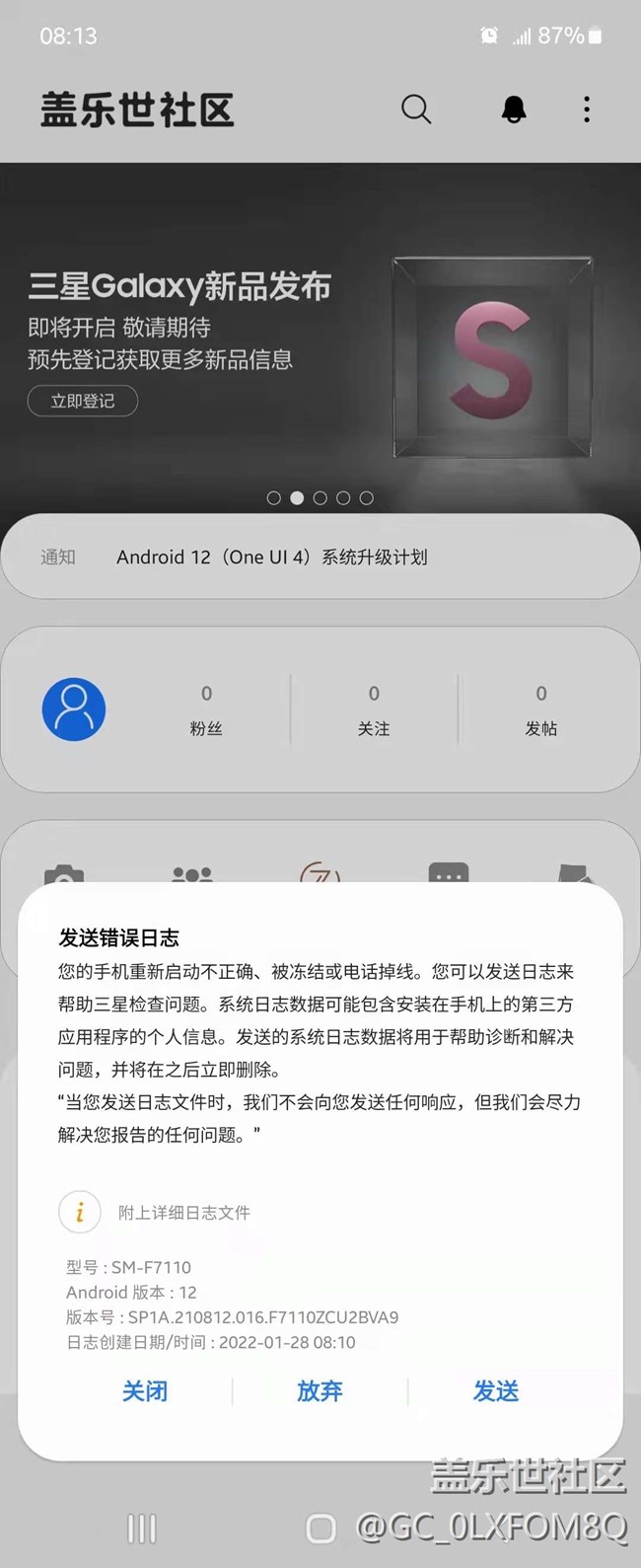View the 关注 following list
Image resolution: width=641 pixels, height=1568 pixels.
click(374, 709)
